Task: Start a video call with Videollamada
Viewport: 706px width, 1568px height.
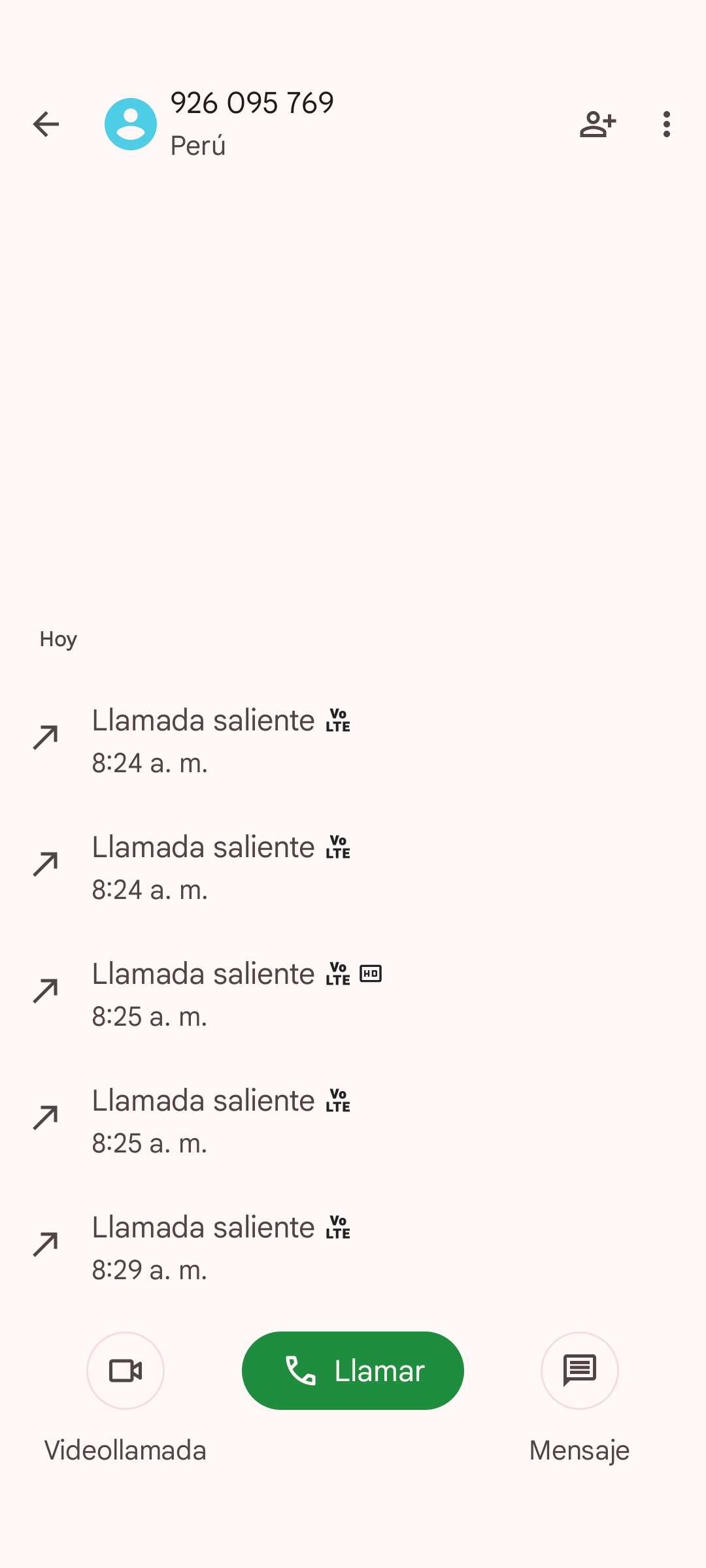Action: pyautogui.click(x=126, y=1371)
